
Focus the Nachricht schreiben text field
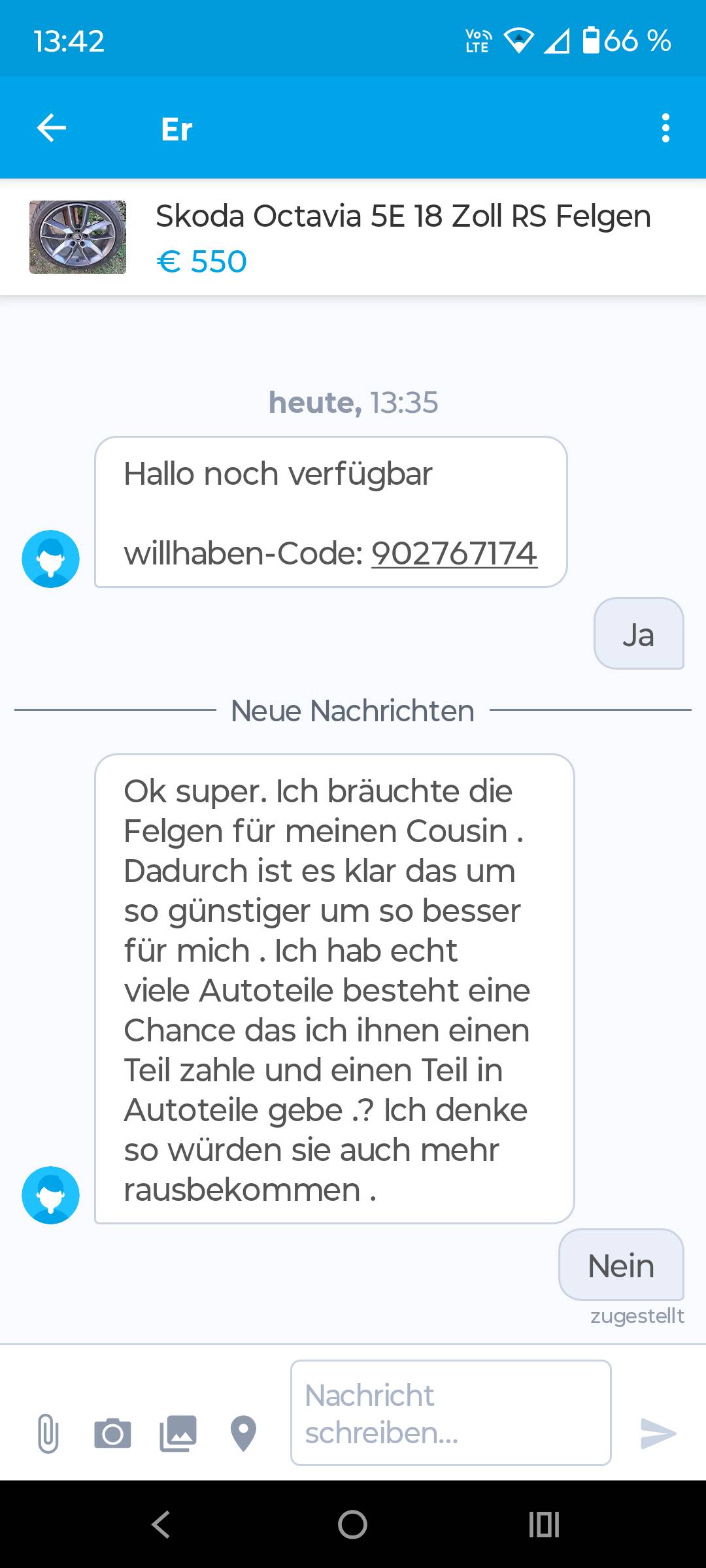pos(451,1413)
